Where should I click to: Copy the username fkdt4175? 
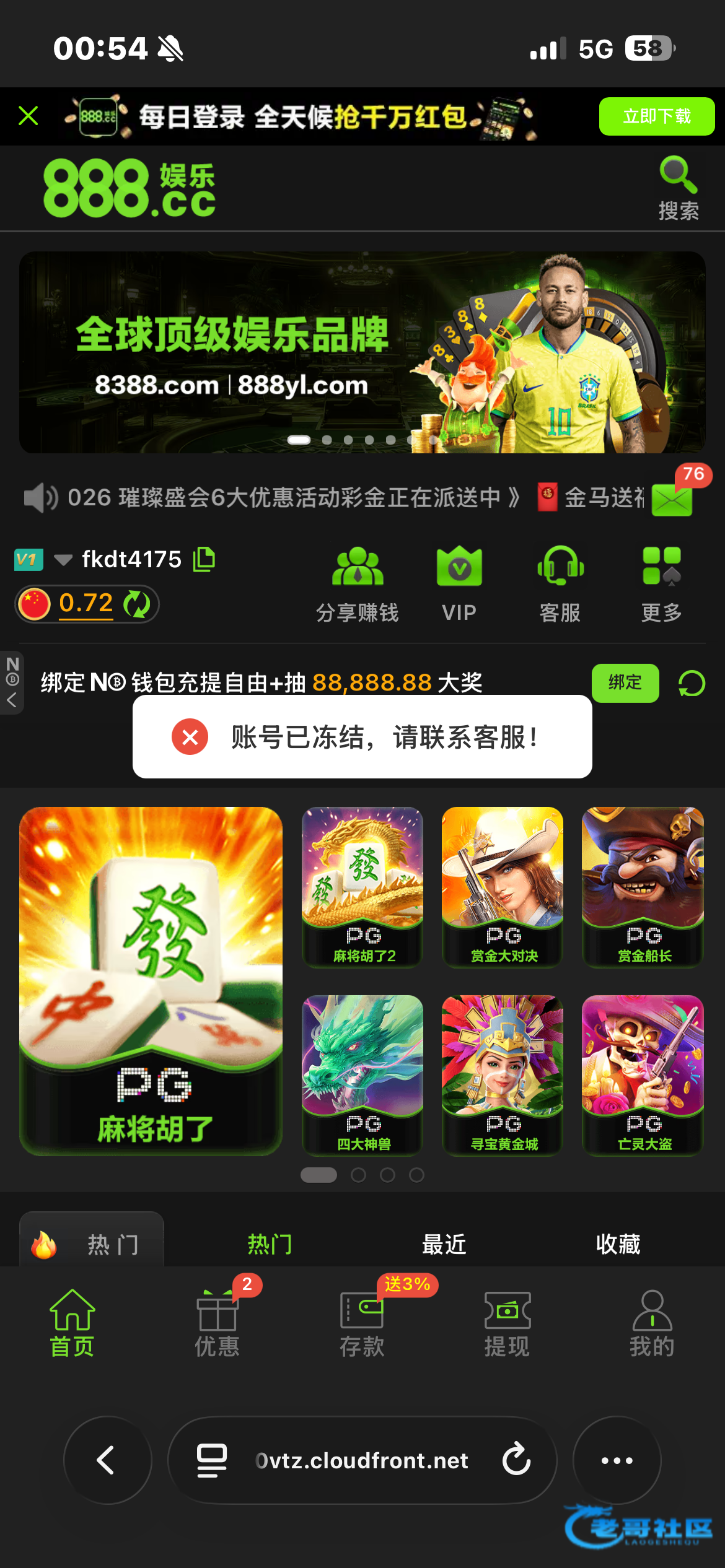click(204, 559)
